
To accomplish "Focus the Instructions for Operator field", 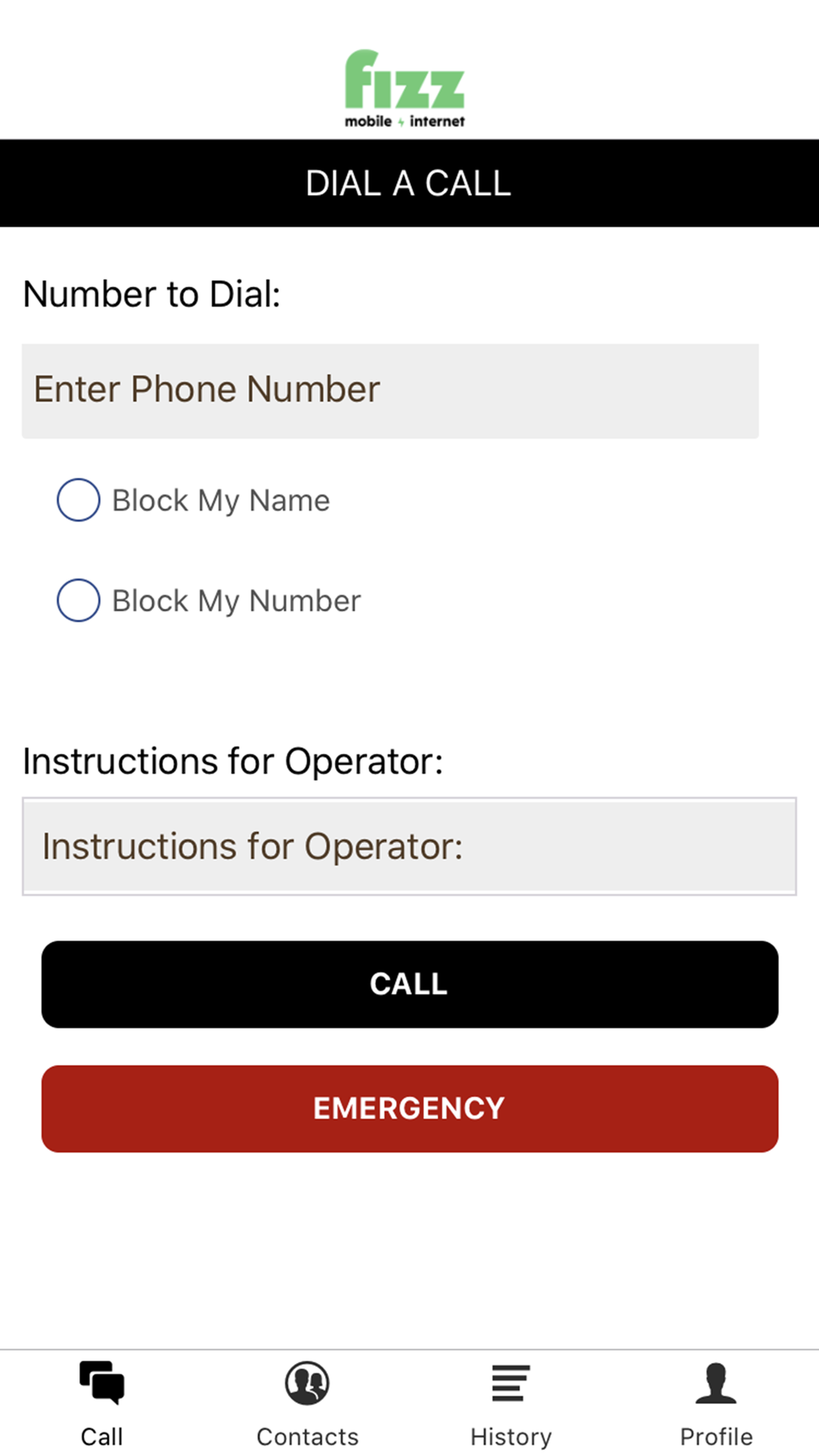I will pos(409,846).
